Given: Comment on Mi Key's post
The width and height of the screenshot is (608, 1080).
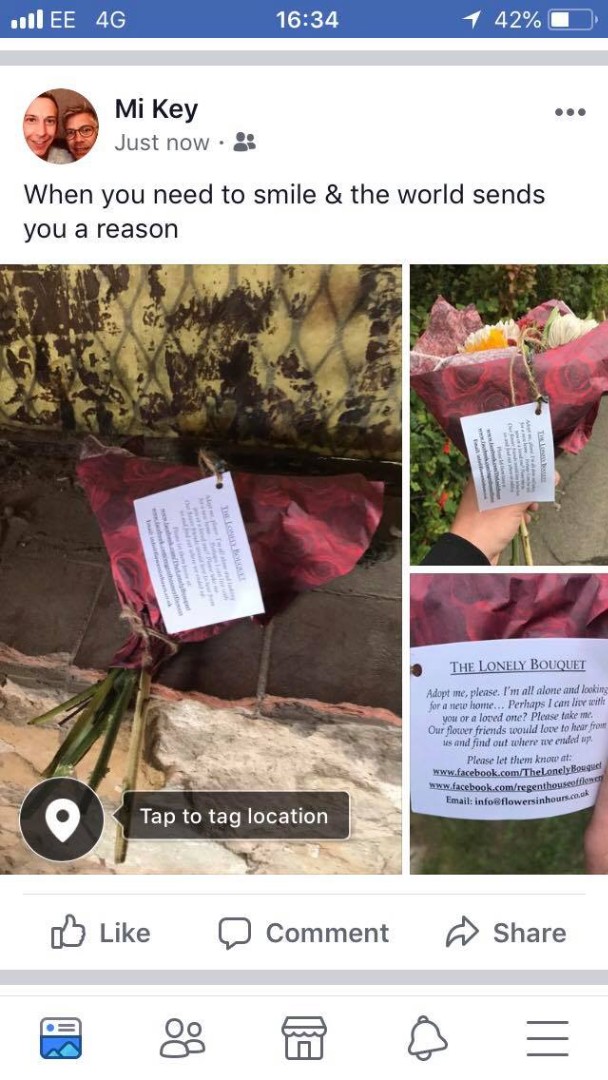Looking at the screenshot, I should [304, 933].
